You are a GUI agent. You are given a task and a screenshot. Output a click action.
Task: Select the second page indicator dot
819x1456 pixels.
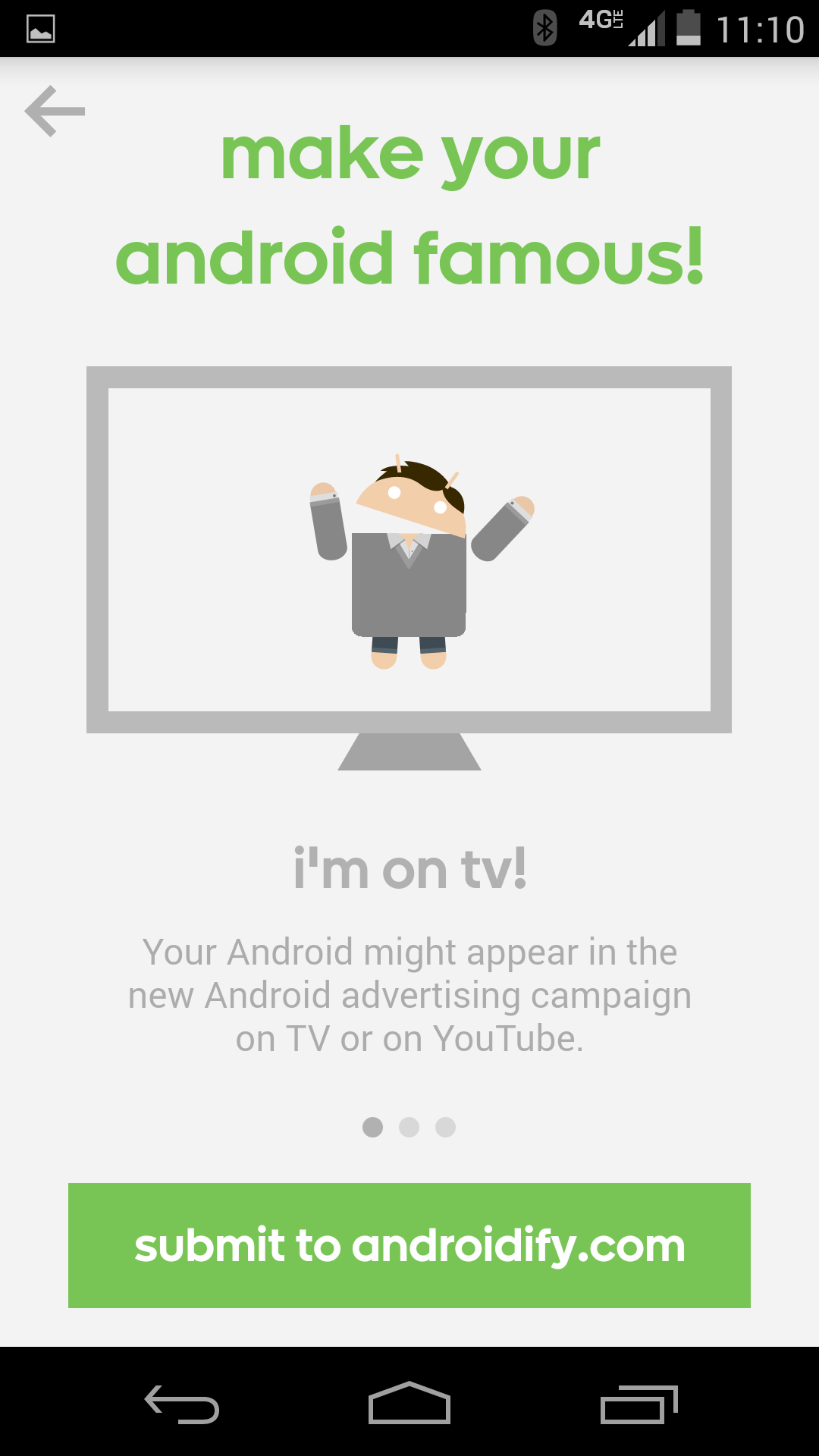(409, 1128)
